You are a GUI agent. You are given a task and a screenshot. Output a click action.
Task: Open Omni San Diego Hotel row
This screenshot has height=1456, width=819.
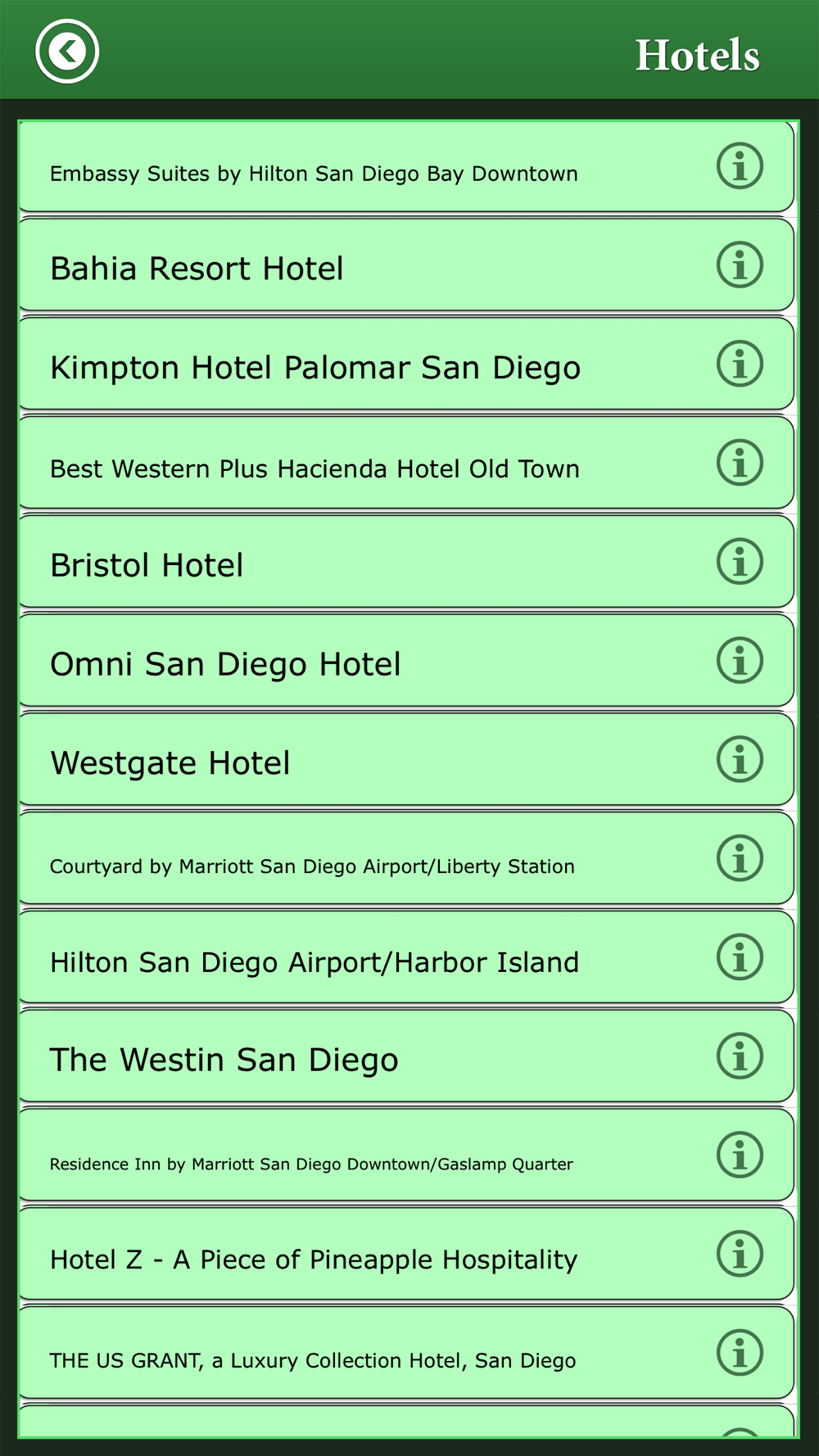pos(406,662)
